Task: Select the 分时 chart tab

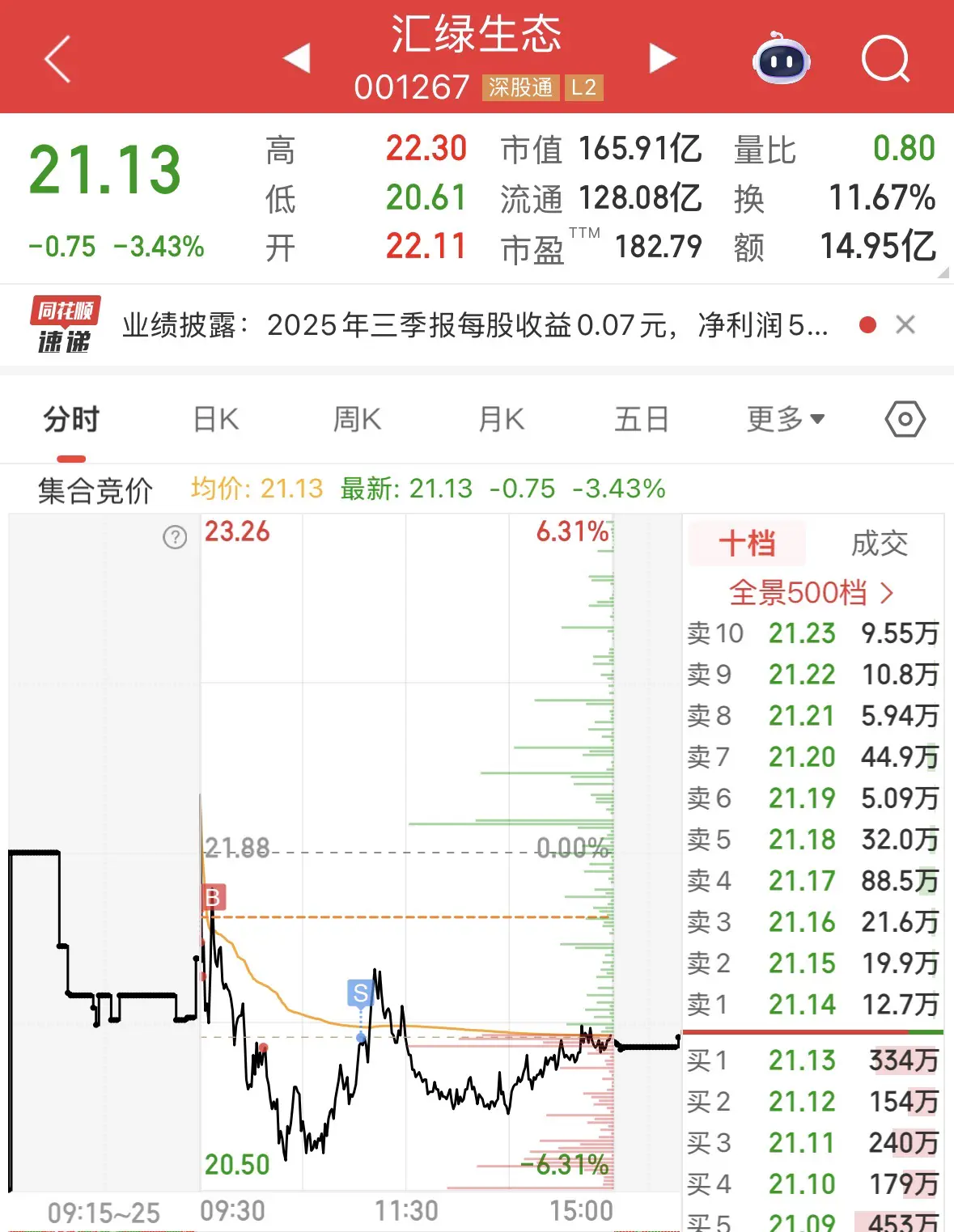Action: [71, 420]
